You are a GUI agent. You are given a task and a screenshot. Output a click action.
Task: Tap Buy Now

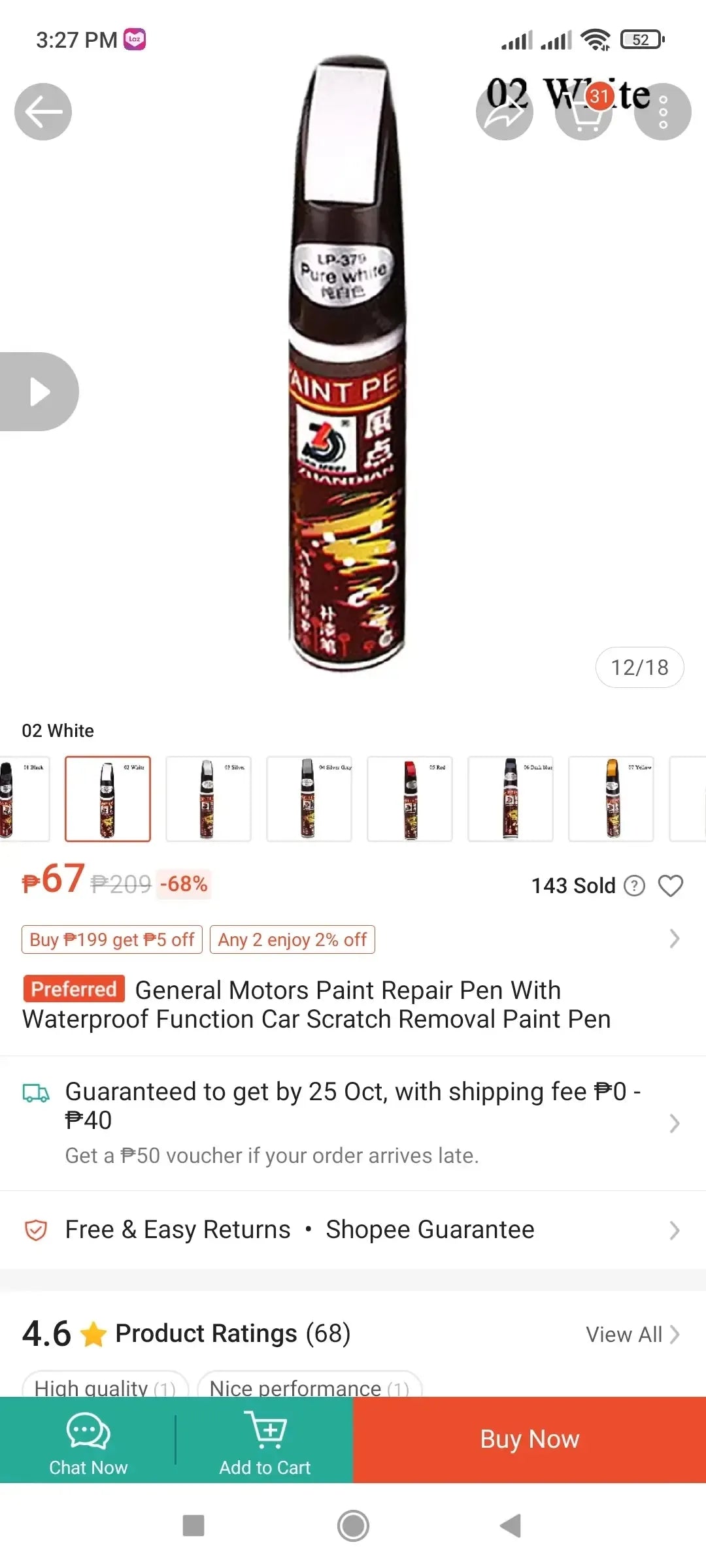click(x=529, y=1439)
